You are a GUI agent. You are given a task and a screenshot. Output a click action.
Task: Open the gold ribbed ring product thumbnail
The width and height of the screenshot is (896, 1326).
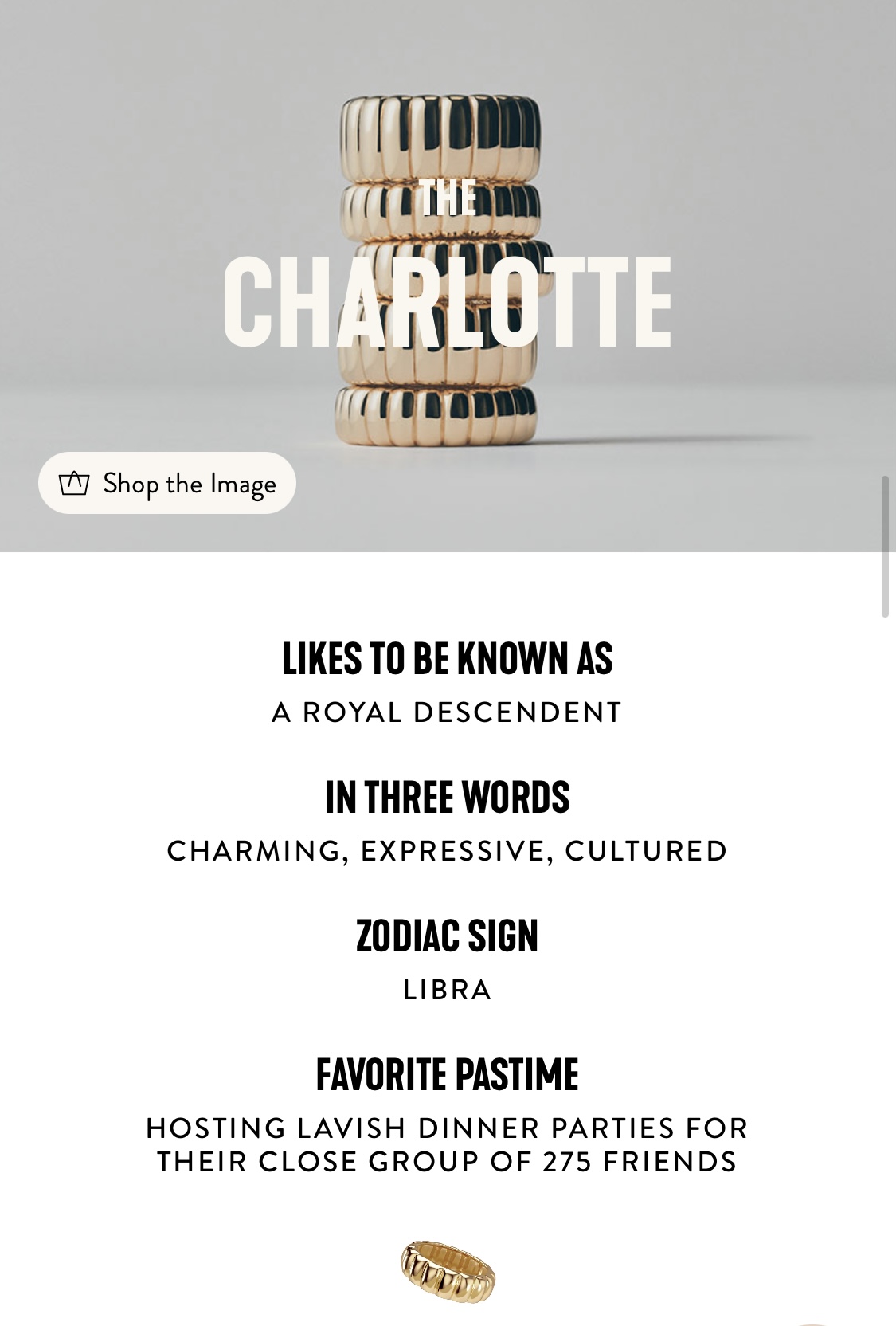point(448,1271)
